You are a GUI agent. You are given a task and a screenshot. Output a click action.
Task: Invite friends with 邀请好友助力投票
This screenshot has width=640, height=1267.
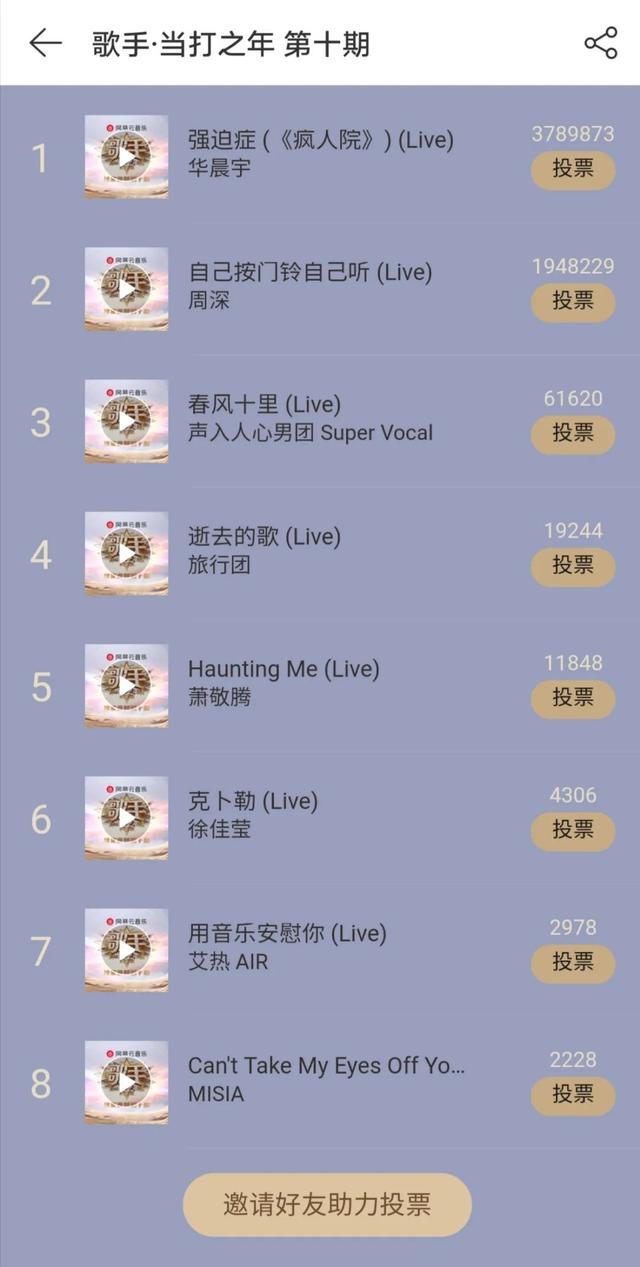pyautogui.click(x=327, y=1204)
